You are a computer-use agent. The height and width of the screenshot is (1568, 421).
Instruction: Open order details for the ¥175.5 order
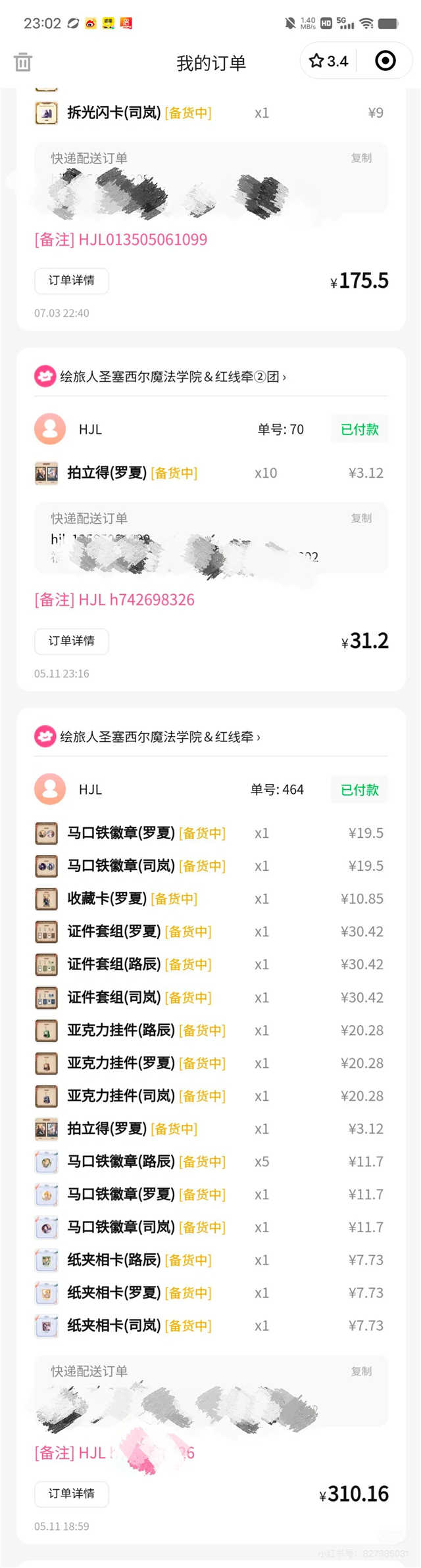71,281
